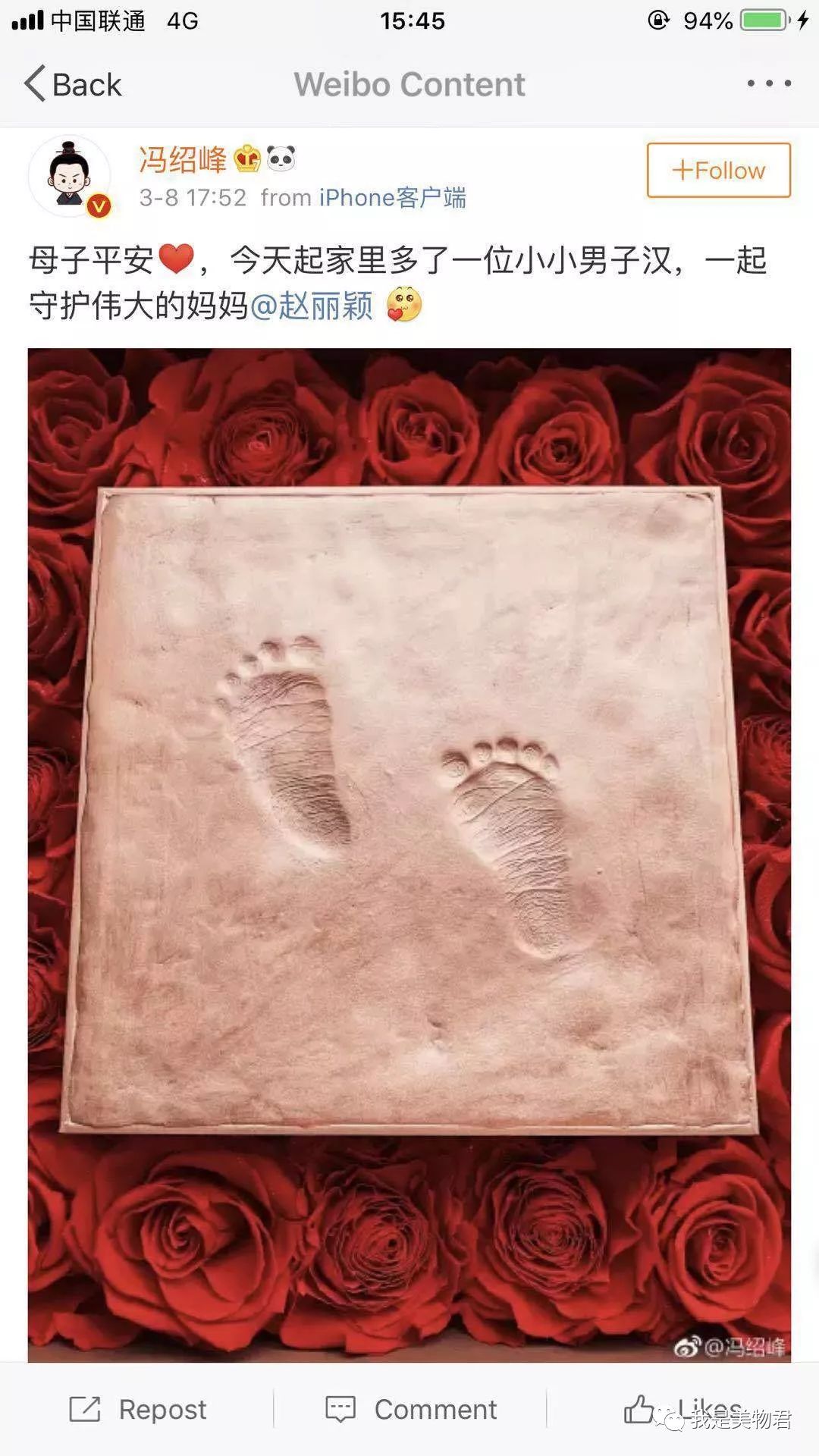This screenshot has width=819, height=1456.
Task: Comment on this post
Action: [411, 1409]
